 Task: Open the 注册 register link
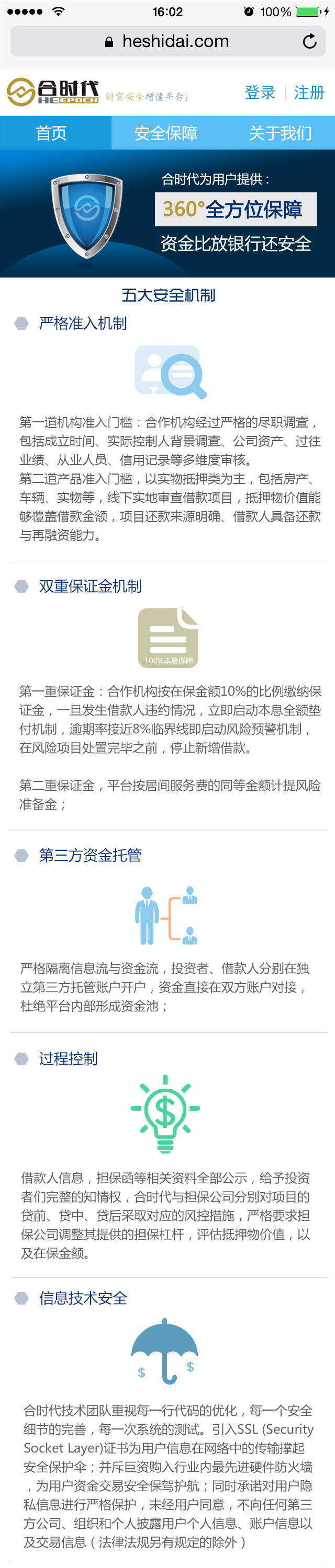click(x=309, y=93)
